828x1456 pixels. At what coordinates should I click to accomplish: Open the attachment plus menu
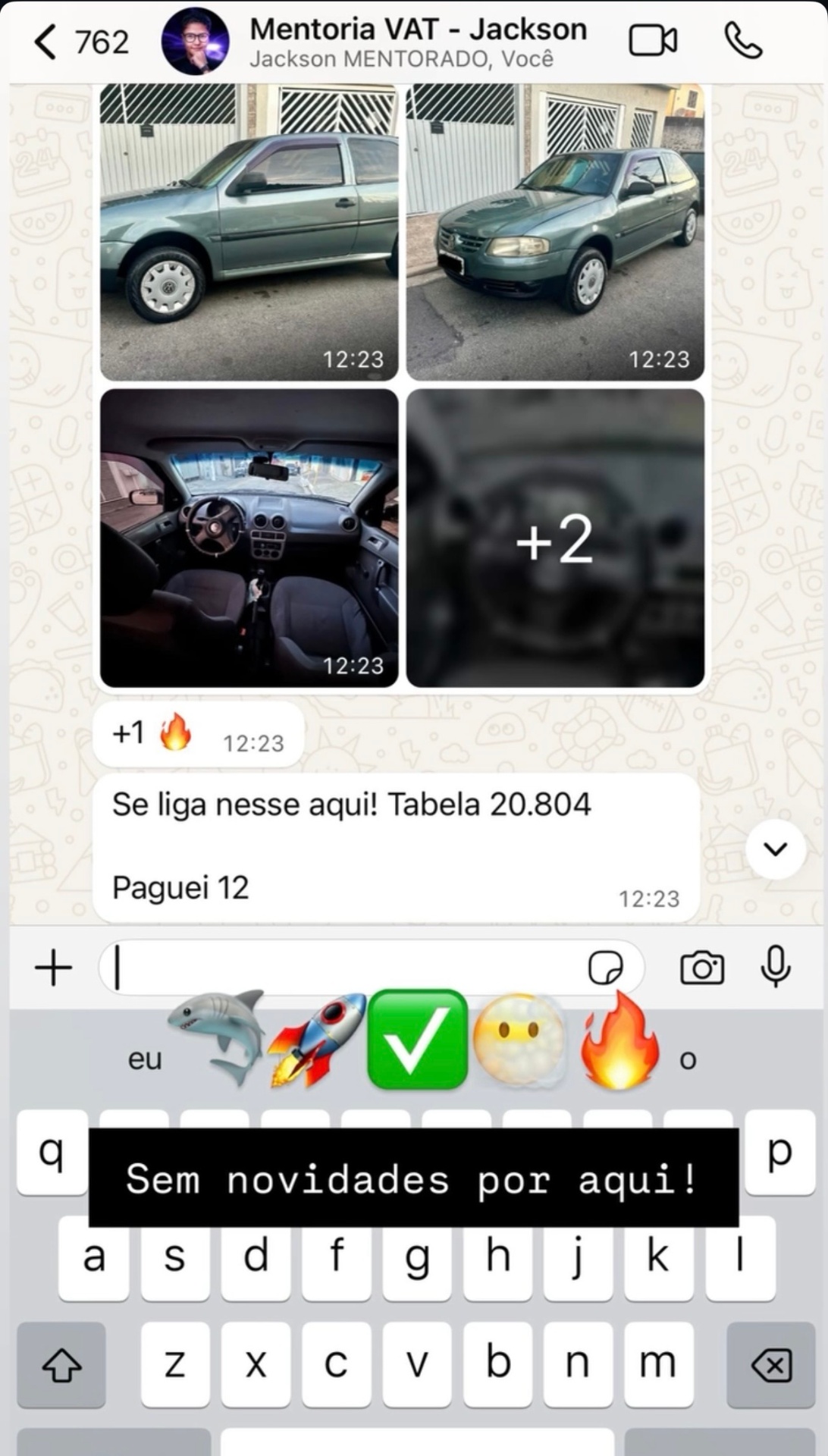tap(53, 968)
